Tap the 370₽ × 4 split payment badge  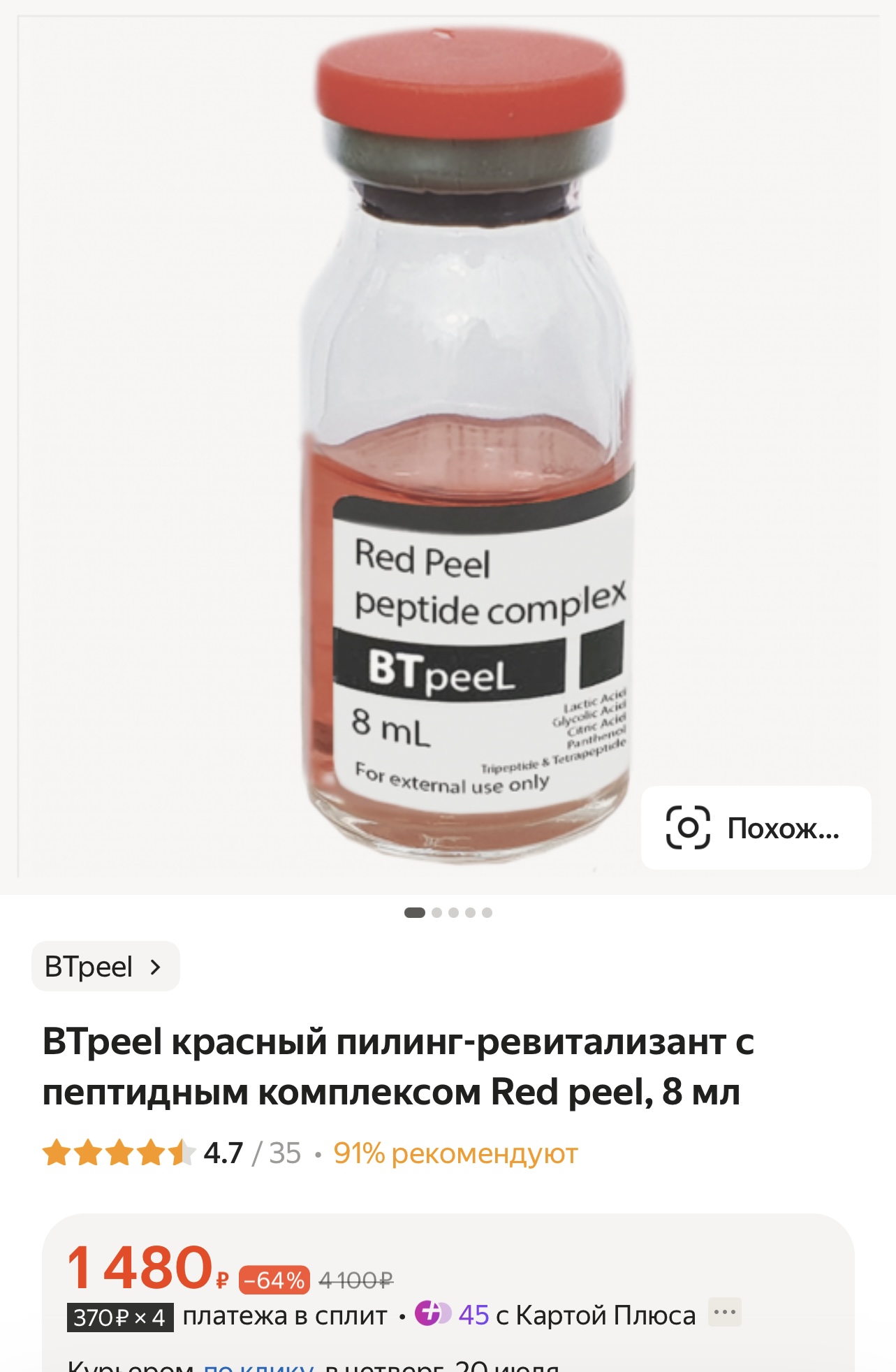(120, 1318)
